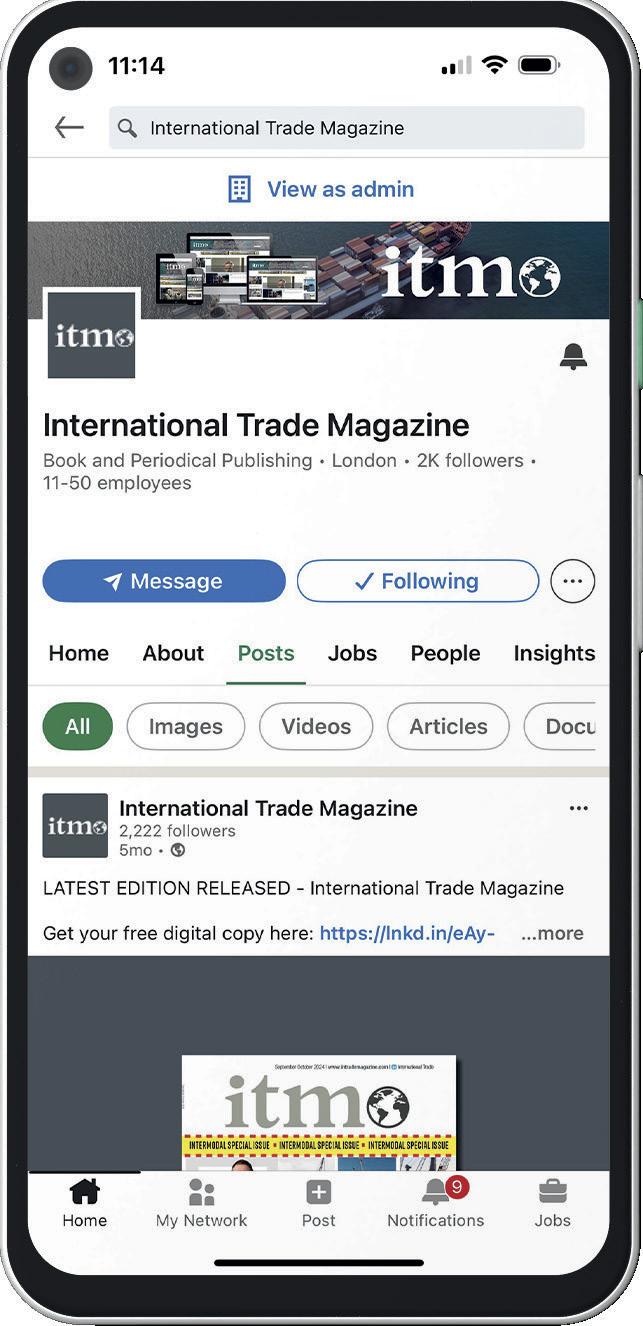Open Notifications in the bottom bar

pyautogui.click(x=436, y=1203)
